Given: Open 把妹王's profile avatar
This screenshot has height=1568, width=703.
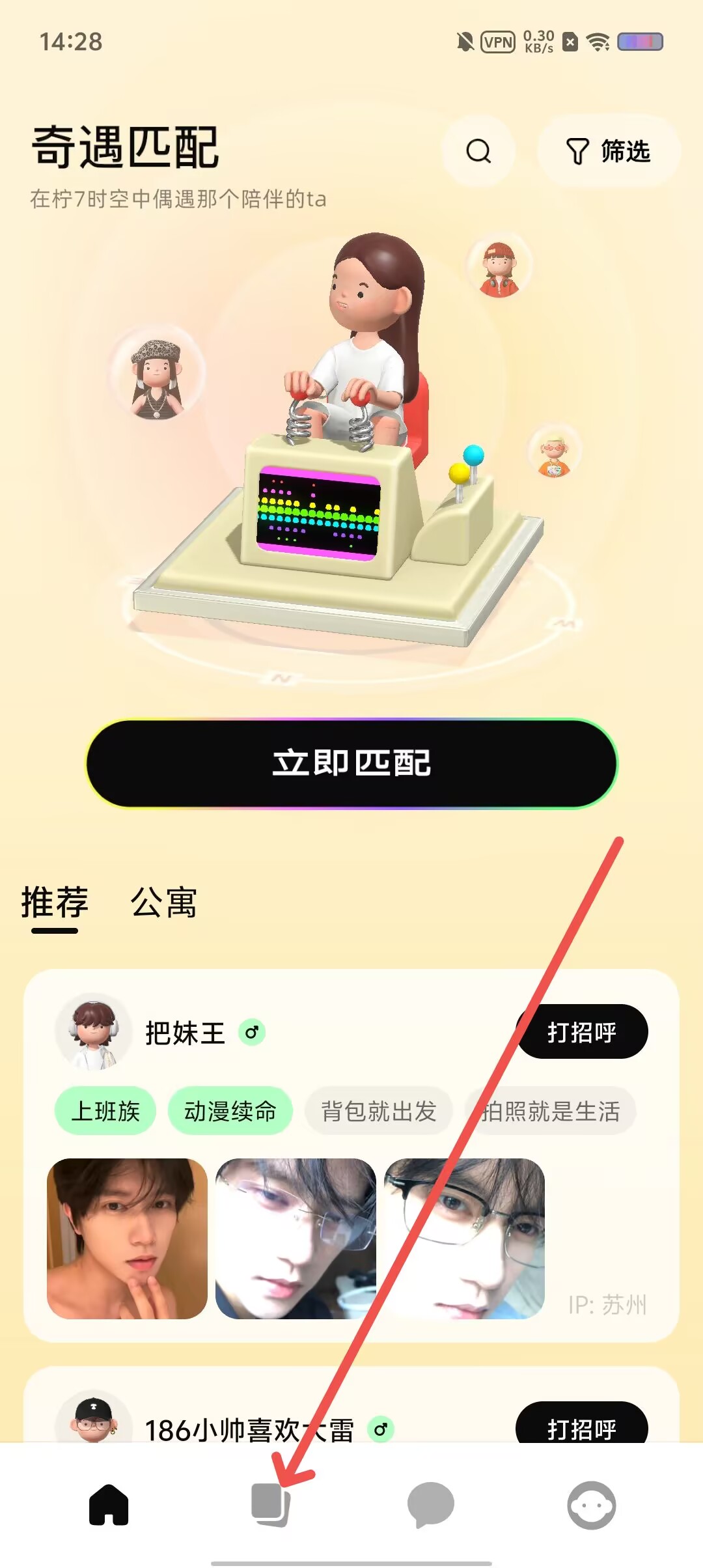Looking at the screenshot, I should pyautogui.click(x=94, y=1032).
